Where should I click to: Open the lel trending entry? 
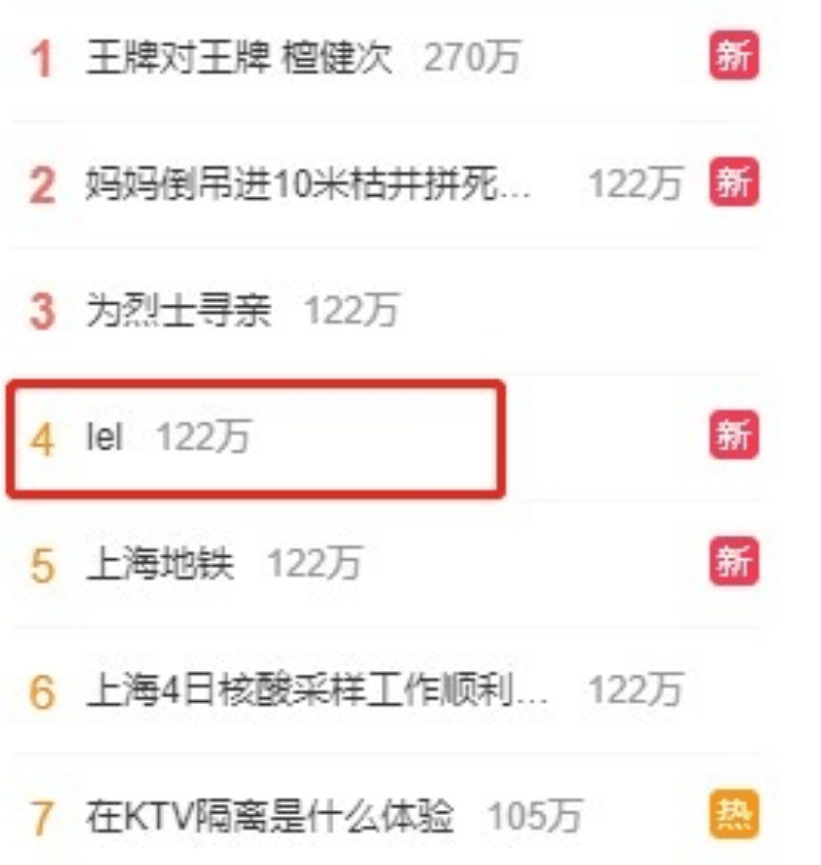pyautogui.click(x=104, y=438)
